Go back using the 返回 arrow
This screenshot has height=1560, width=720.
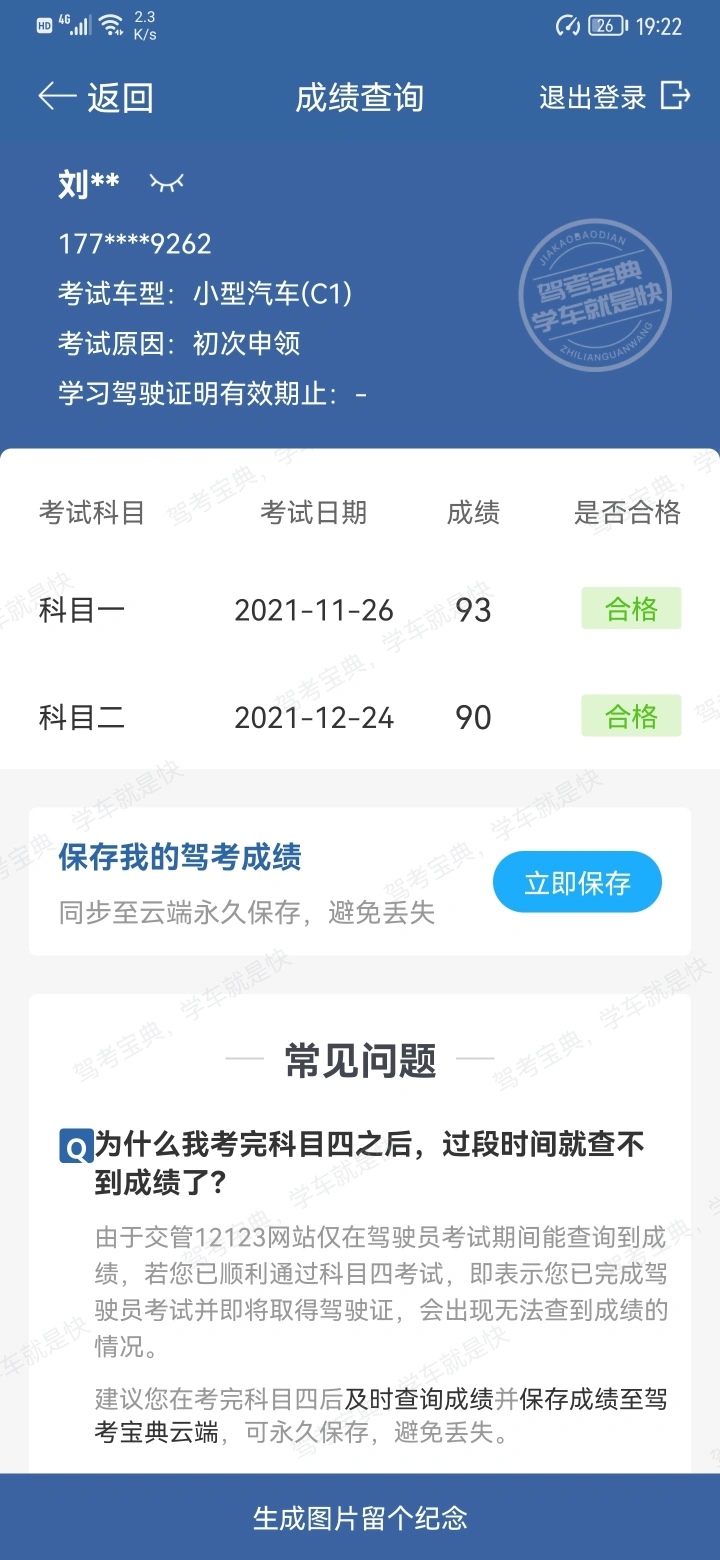pos(96,97)
